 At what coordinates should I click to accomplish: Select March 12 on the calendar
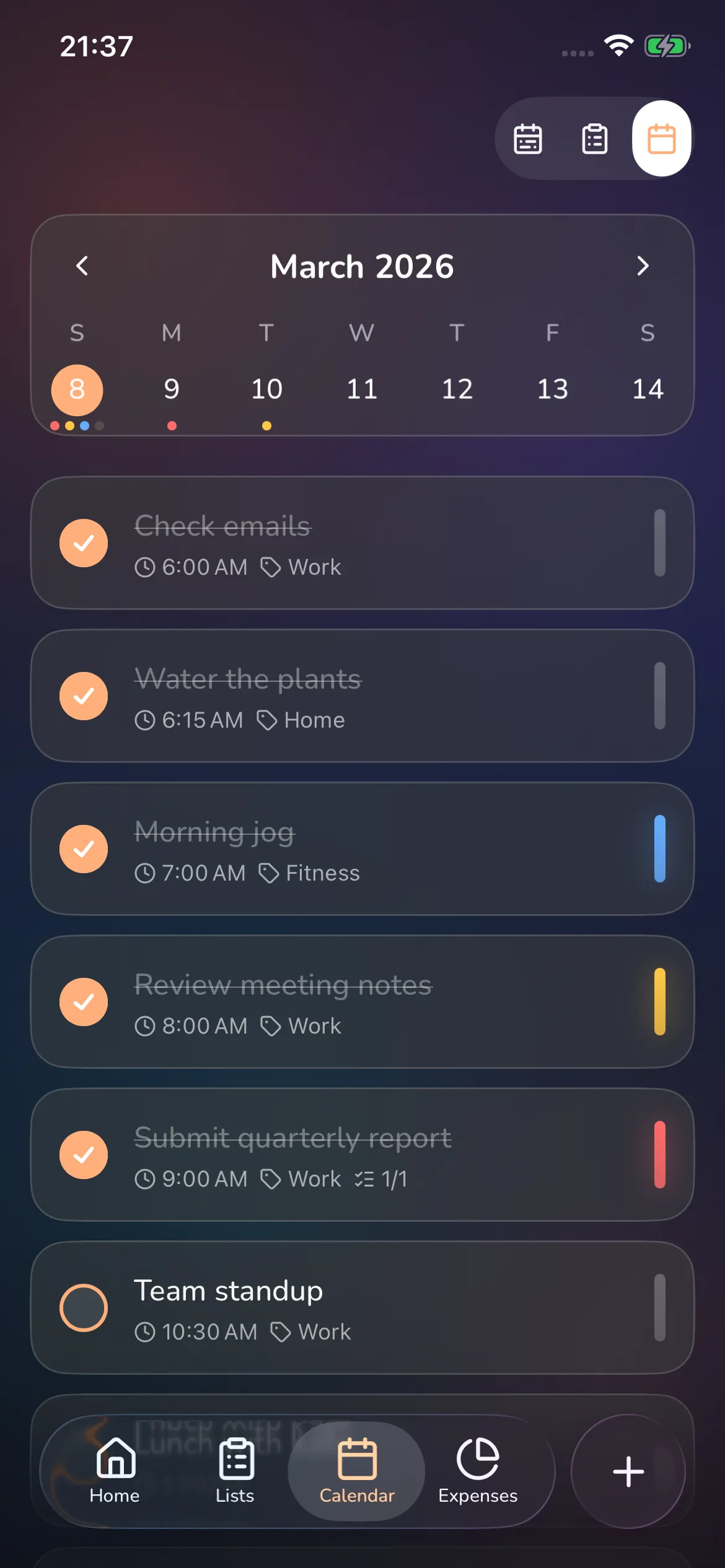[457, 389]
